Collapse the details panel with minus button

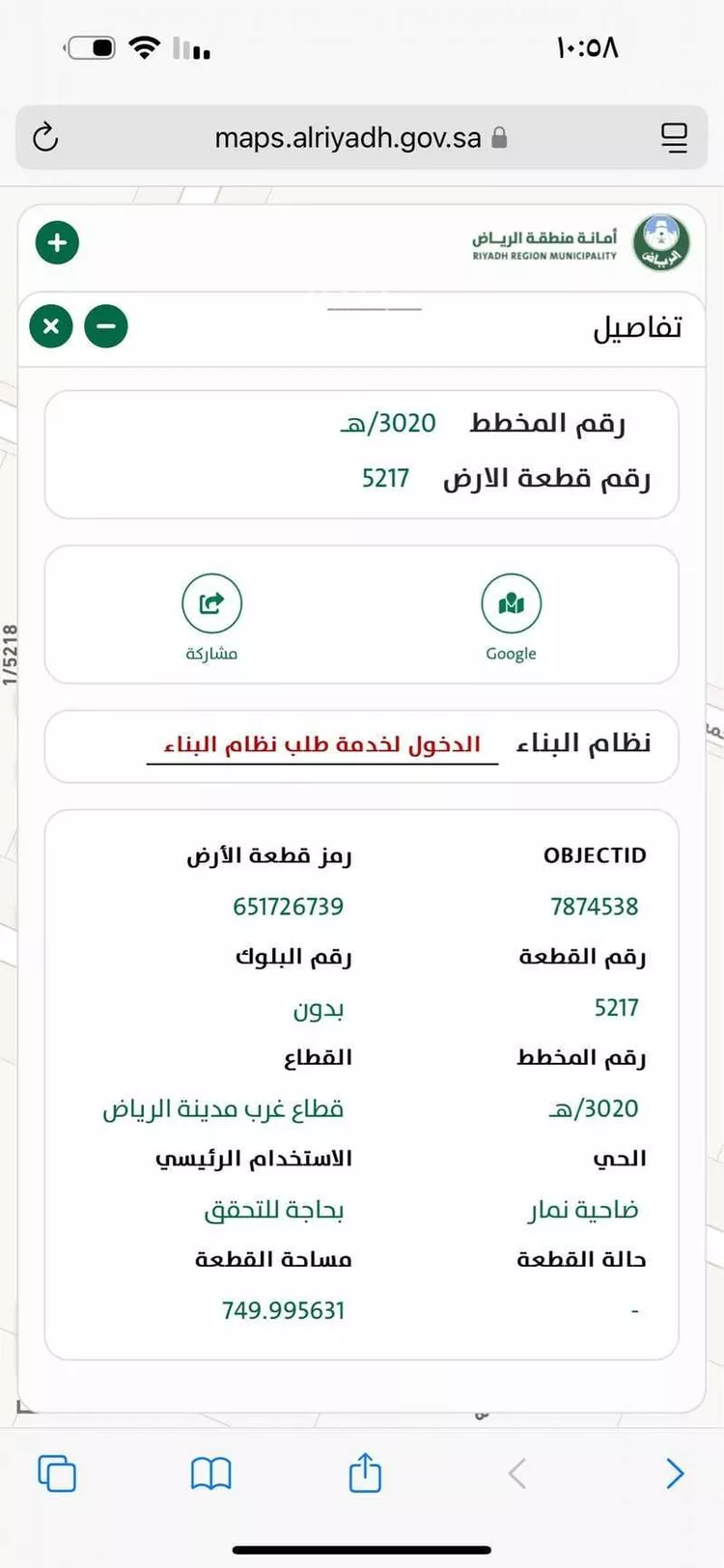tap(106, 326)
